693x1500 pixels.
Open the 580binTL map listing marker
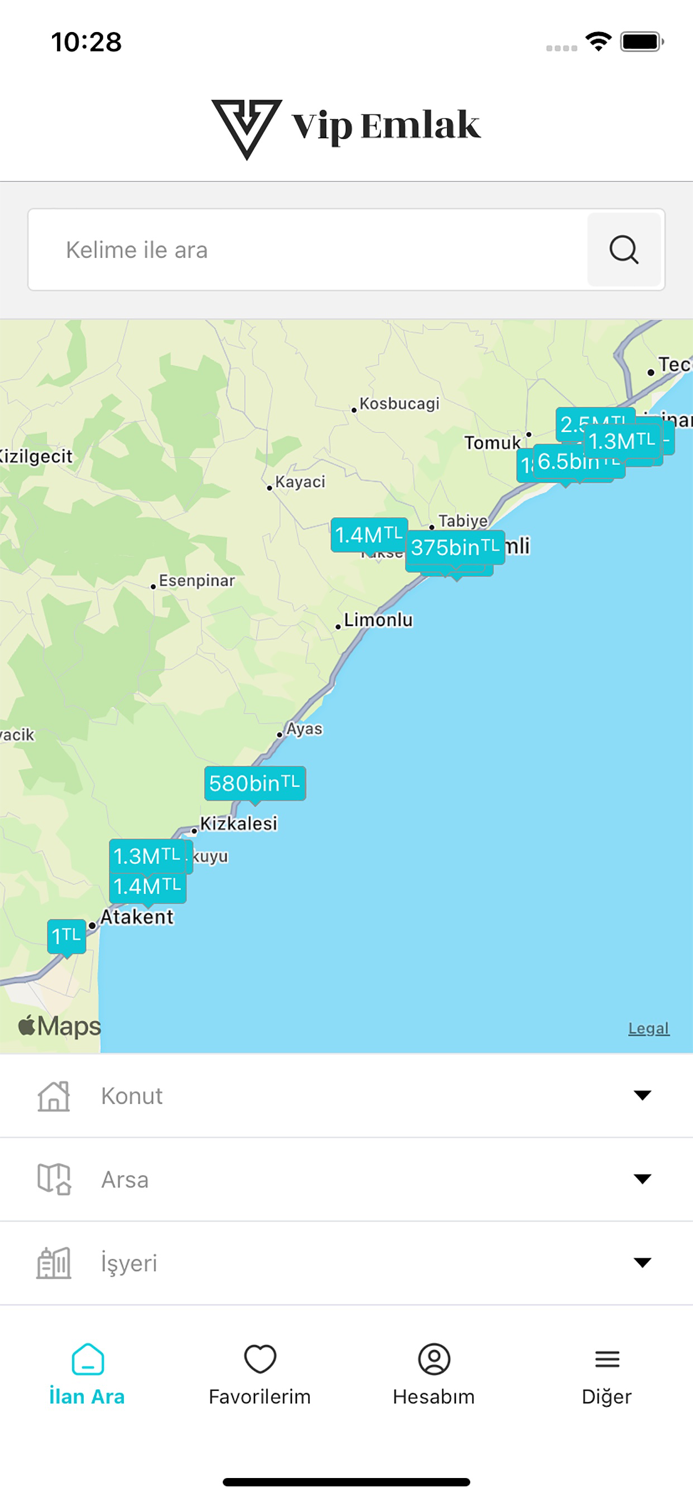(255, 784)
